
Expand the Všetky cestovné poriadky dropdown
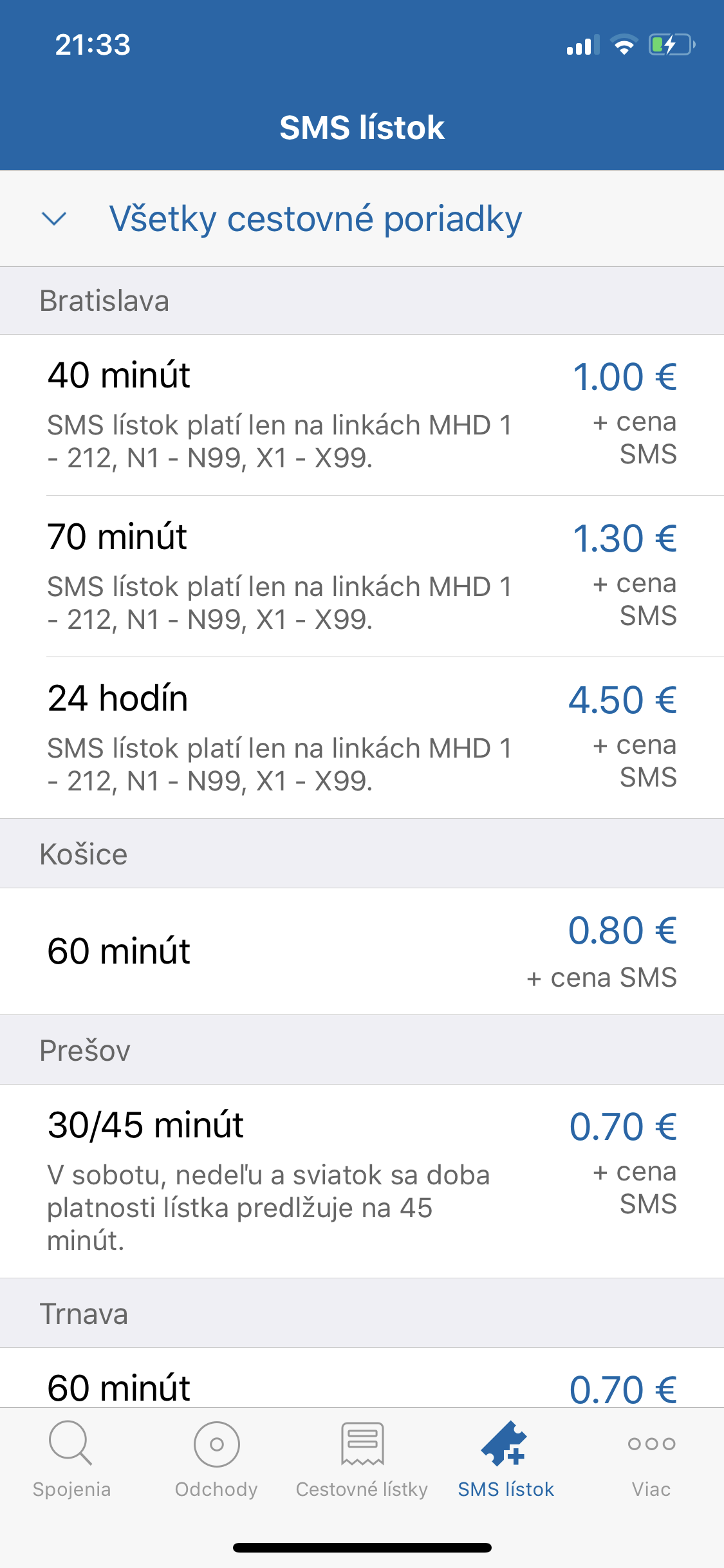(x=362, y=219)
